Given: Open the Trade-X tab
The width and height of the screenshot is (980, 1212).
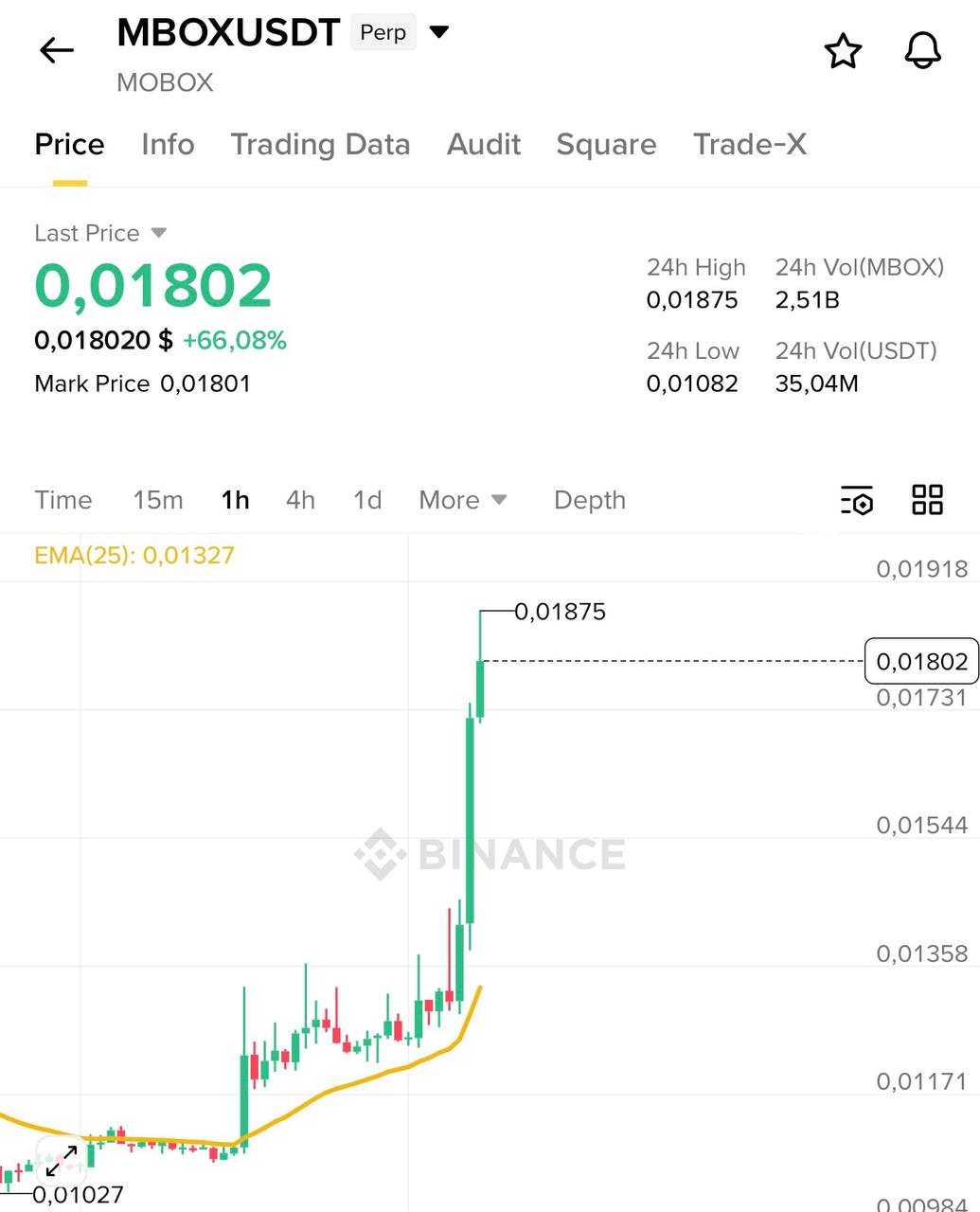Looking at the screenshot, I should [750, 145].
